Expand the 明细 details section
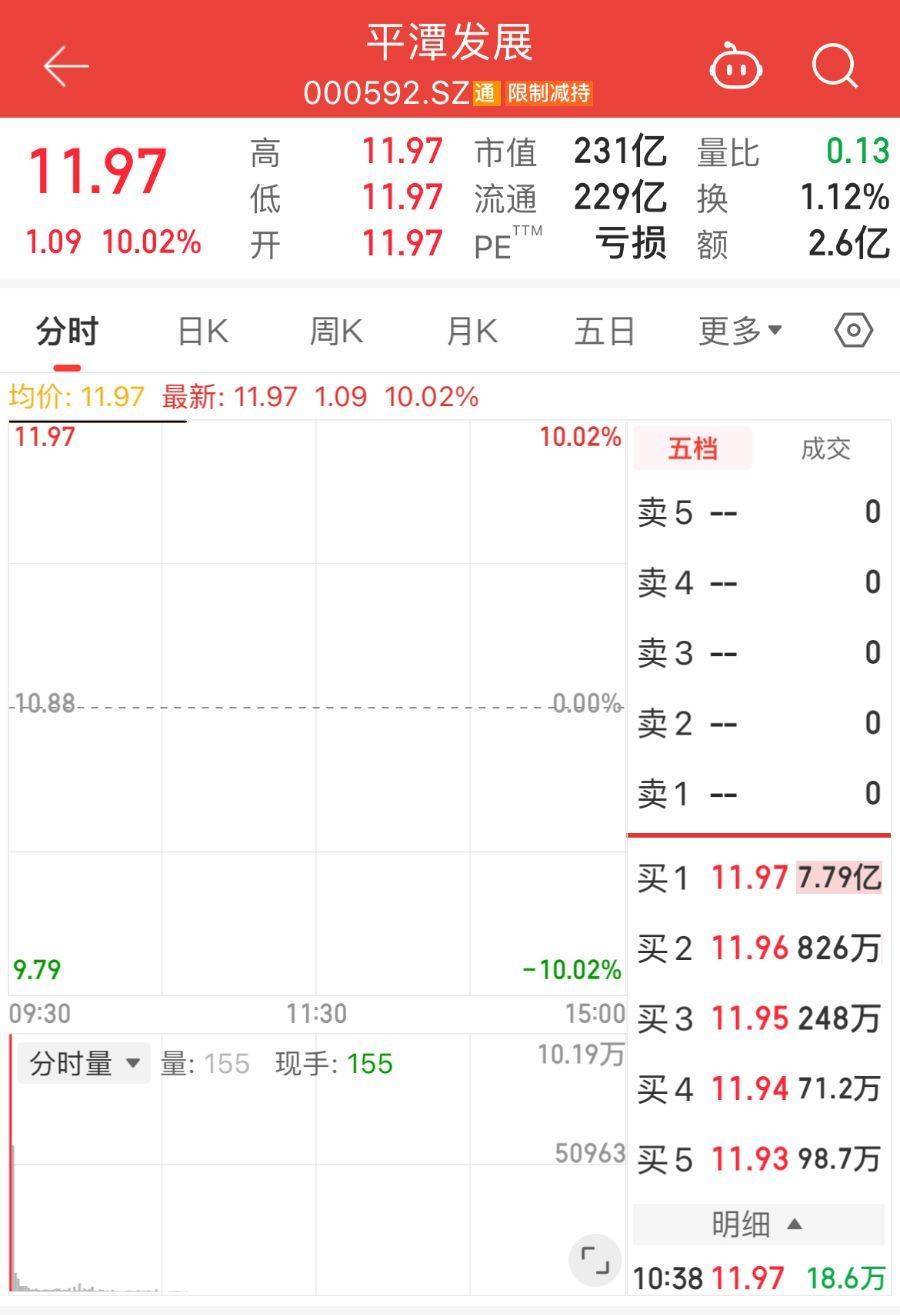900x1315 pixels. pos(758,1224)
